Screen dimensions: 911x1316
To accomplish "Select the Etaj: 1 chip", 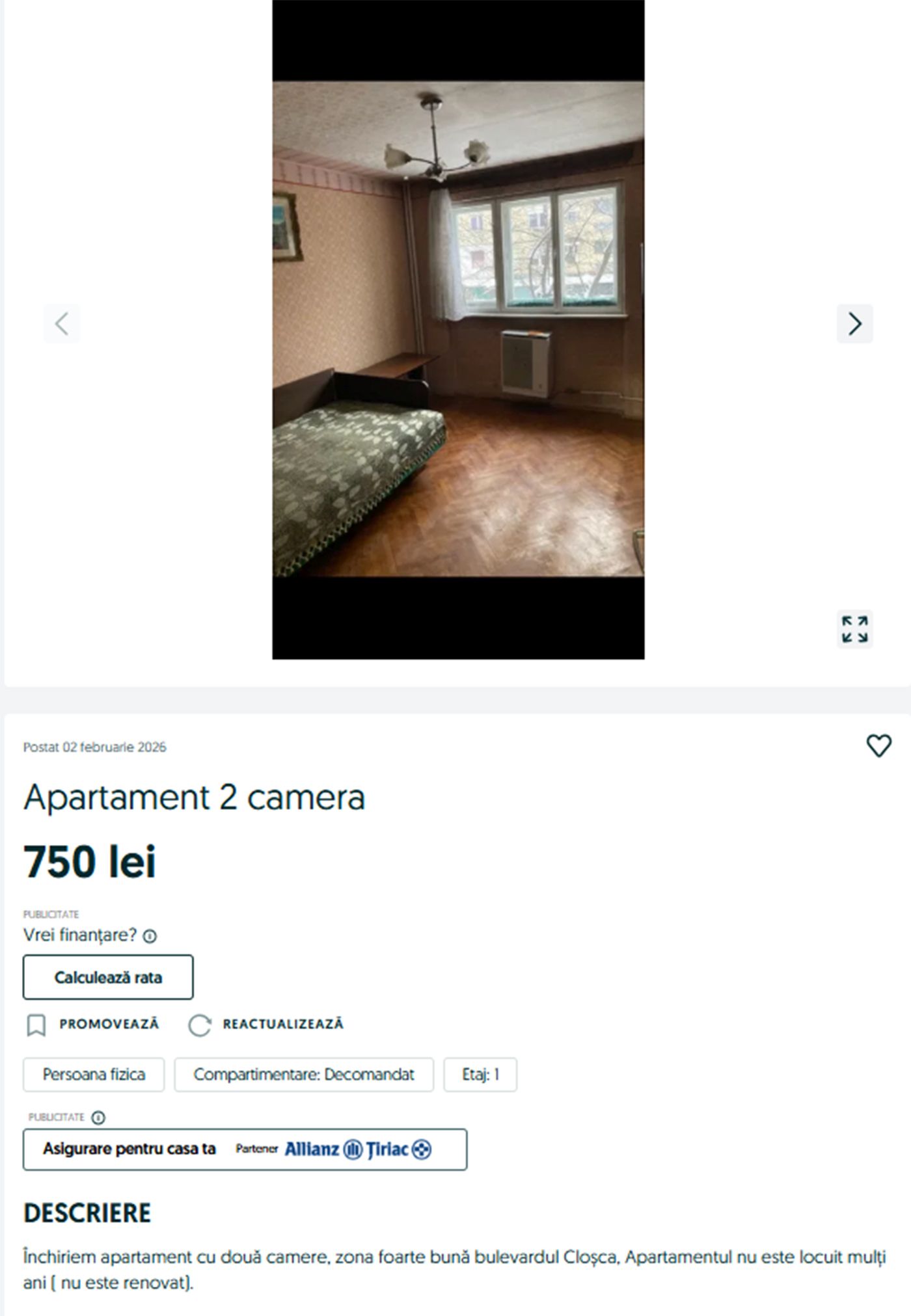I will click(480, 1075).
